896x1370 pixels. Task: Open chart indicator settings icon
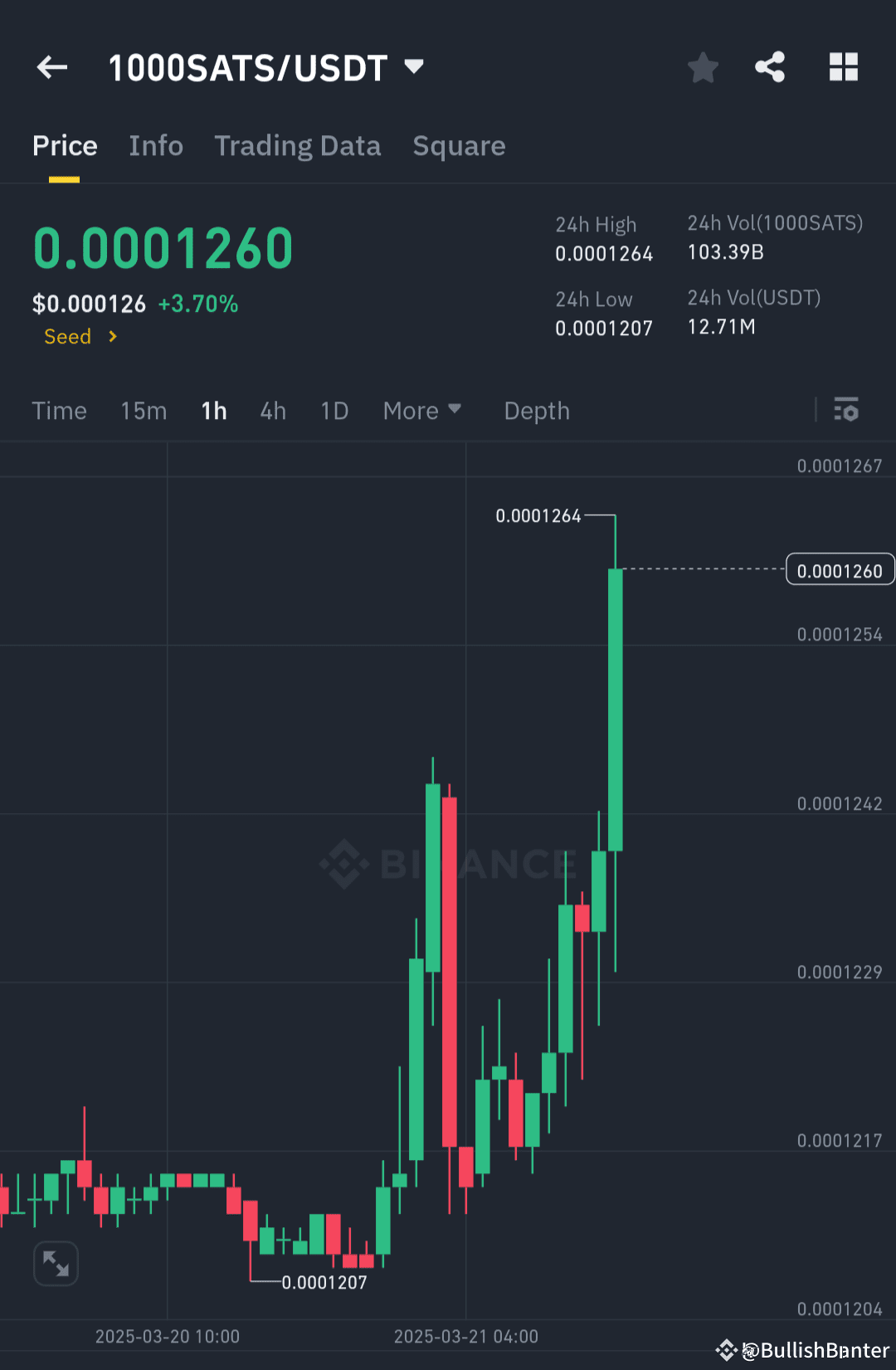click(x=846, y=410)
